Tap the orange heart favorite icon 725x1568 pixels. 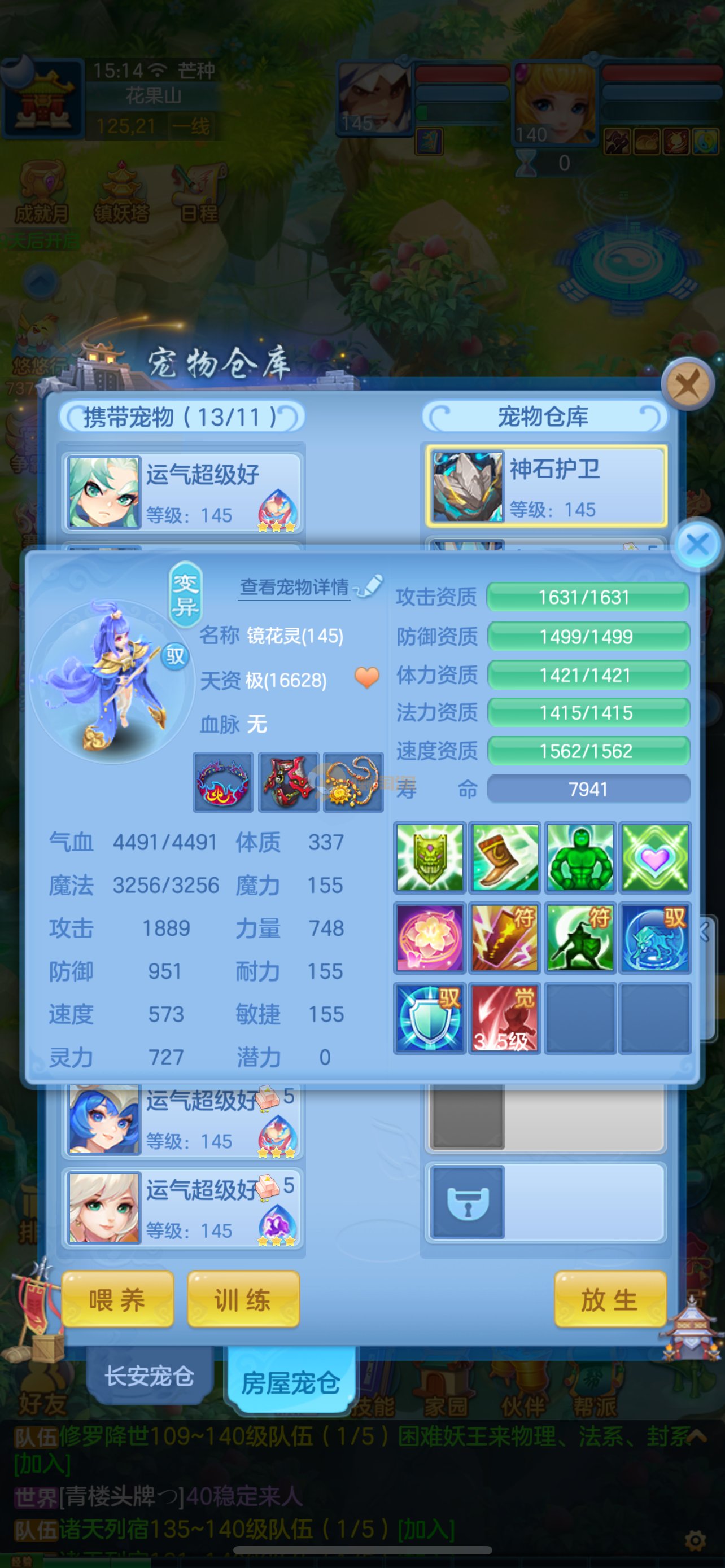[x=367, y=677]
